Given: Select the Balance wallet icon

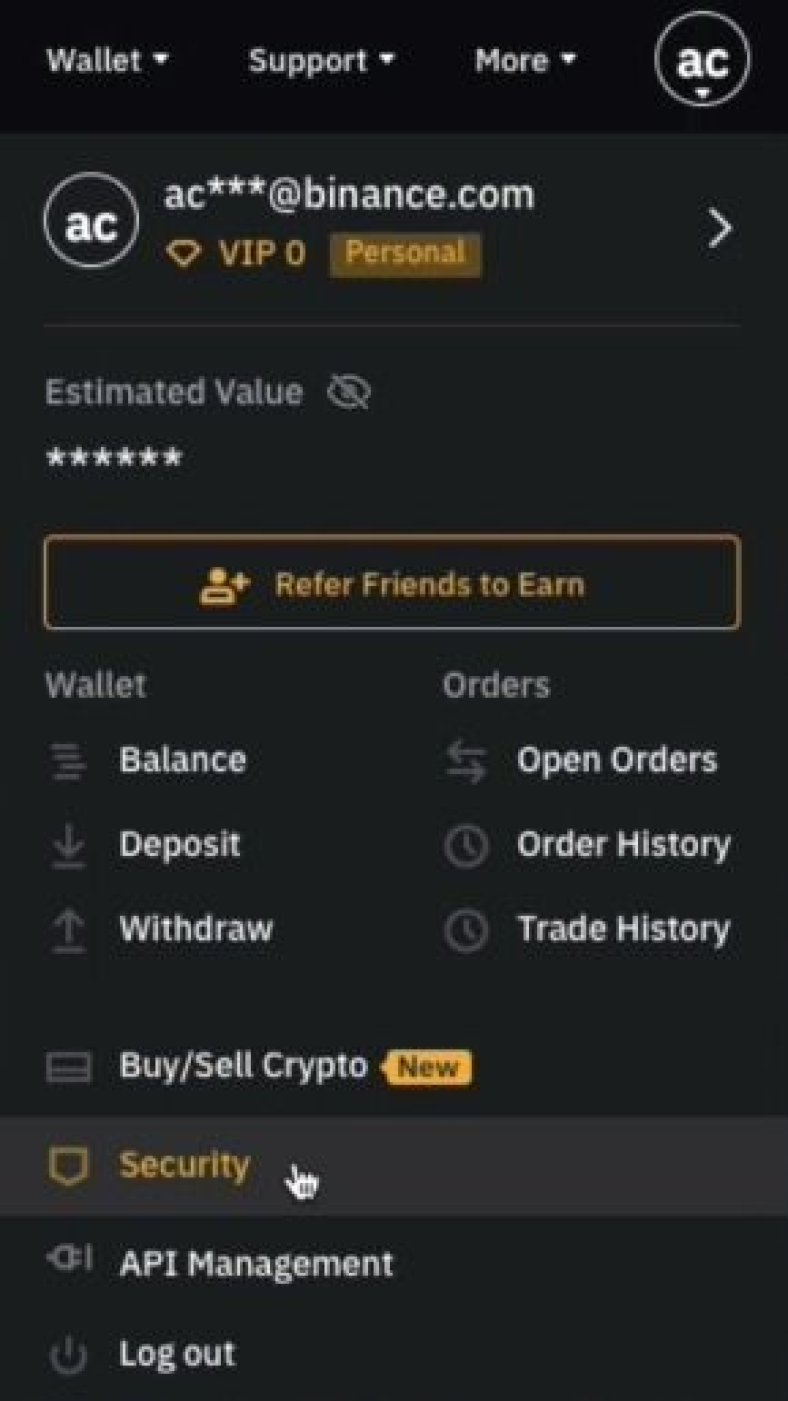Looking at the screenshot, I should tap(67, 760).
